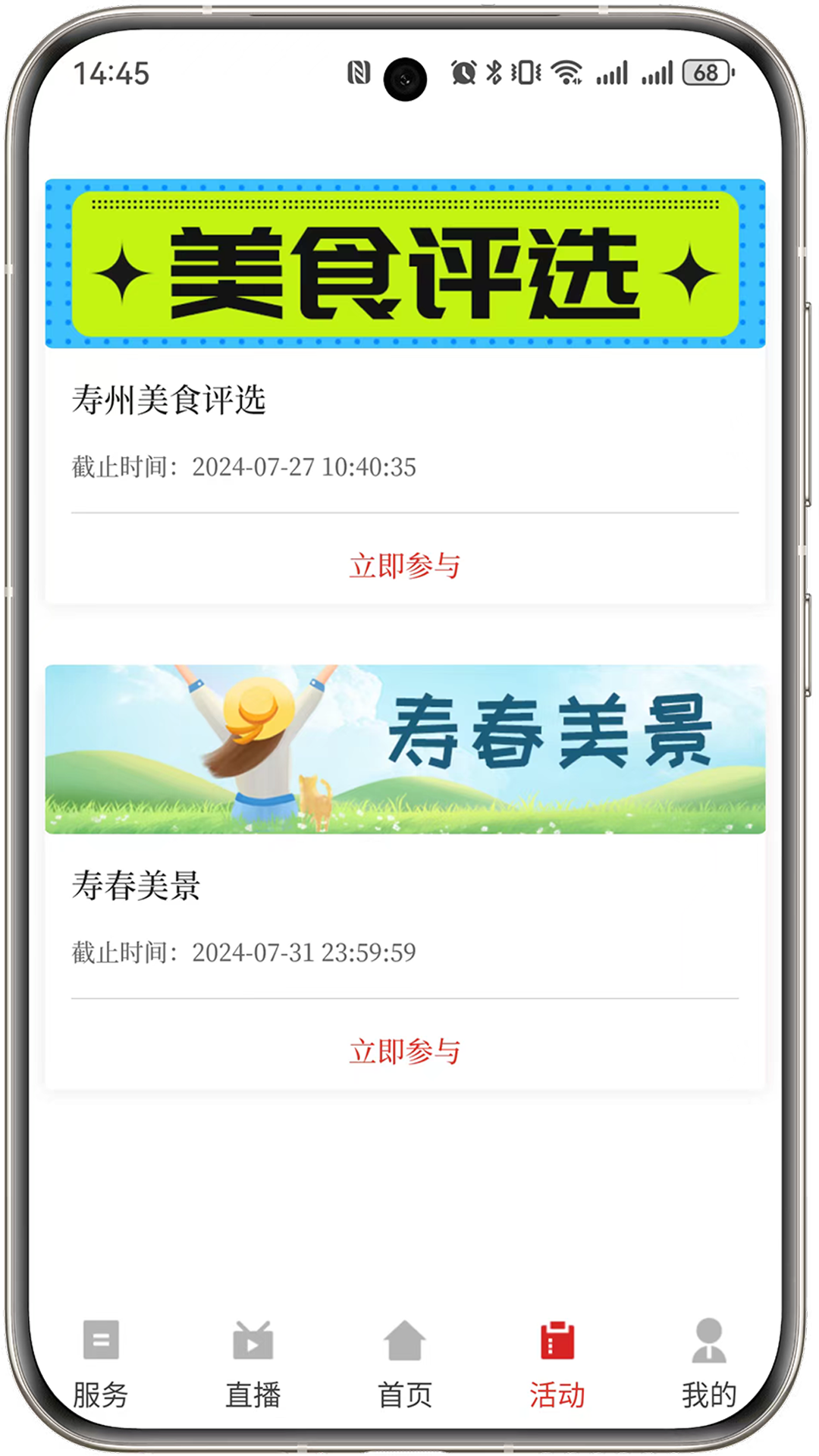
Task: Tap the 直播 live TV icon
Action: [253, 1341]
